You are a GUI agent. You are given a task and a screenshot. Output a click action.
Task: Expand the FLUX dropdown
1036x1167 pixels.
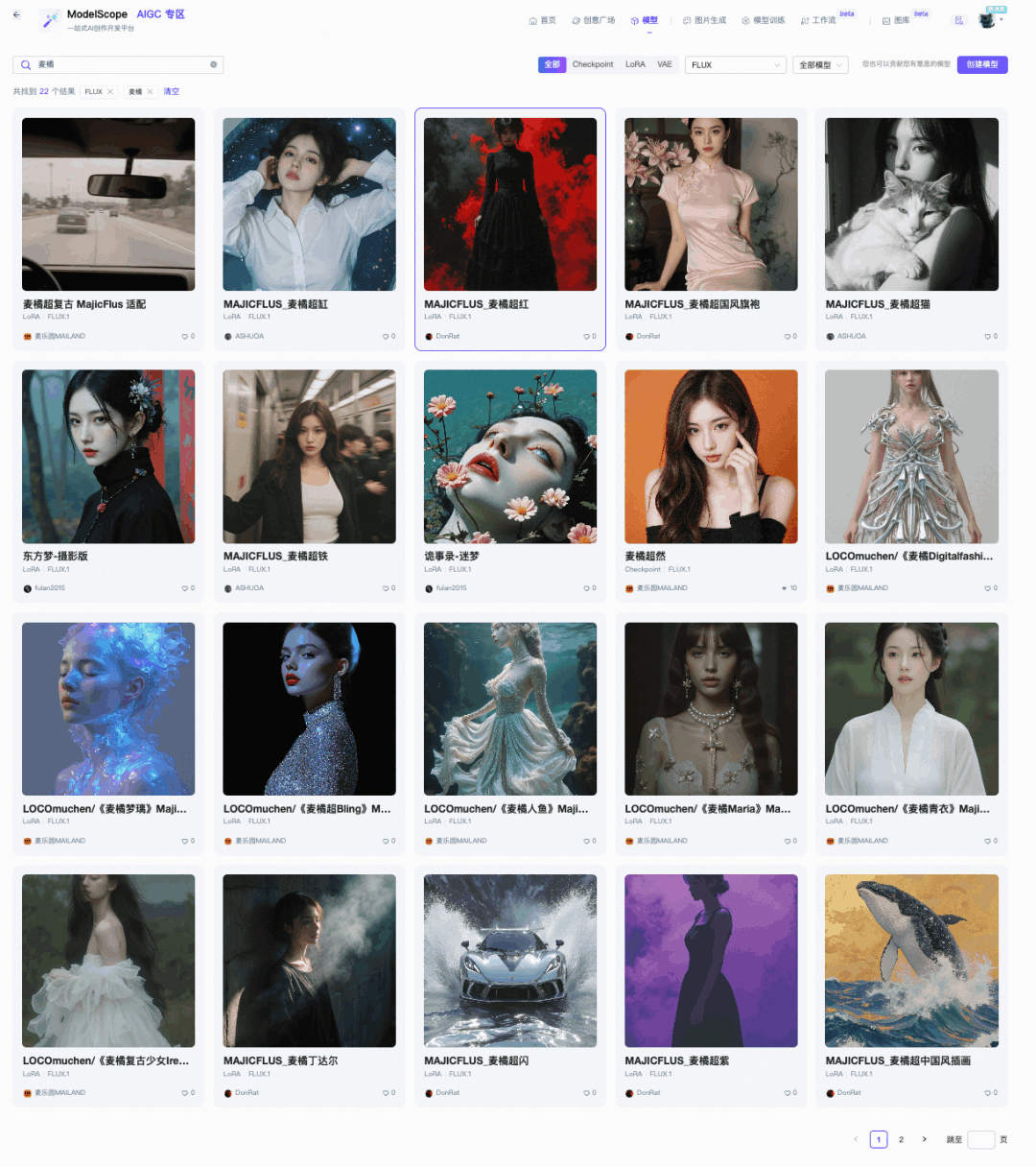pos(736,65)
